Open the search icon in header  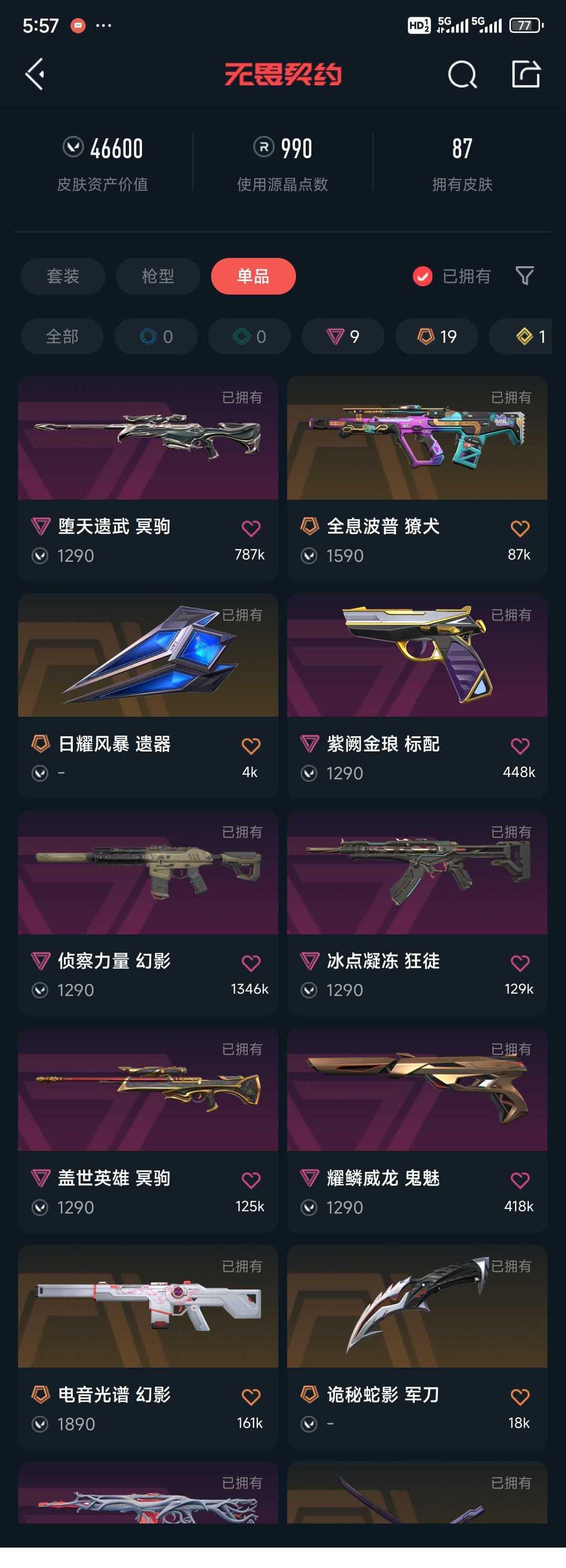pyautogui.click(x=462, y=75)
